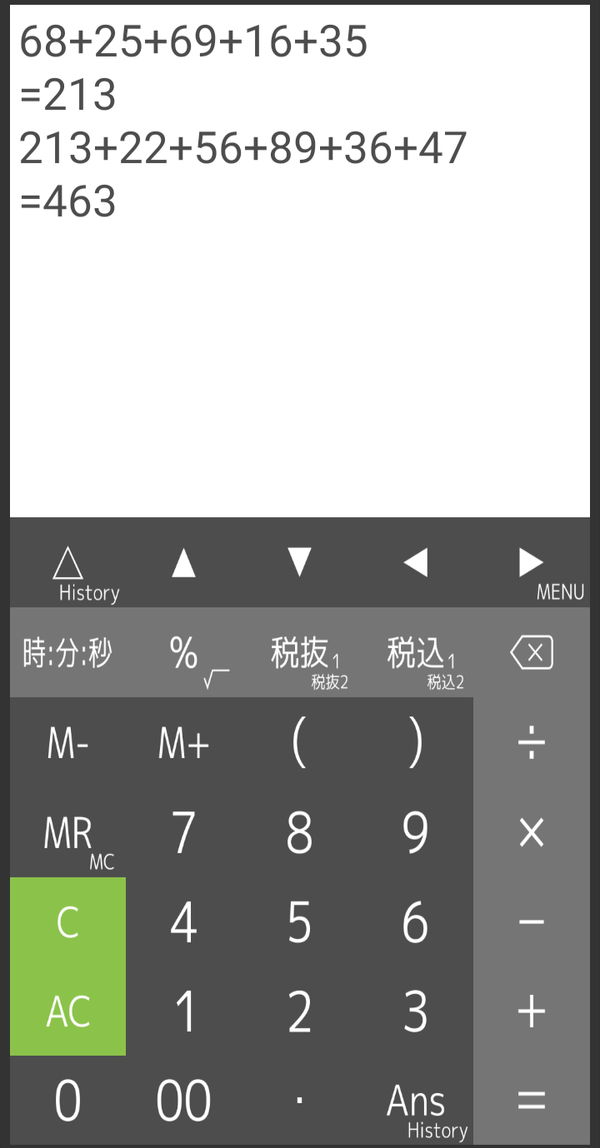Viewport: 600px width, 1148px height.
Task: Tap the 時:分:秒 time key
Action: [x=68, y=652]
